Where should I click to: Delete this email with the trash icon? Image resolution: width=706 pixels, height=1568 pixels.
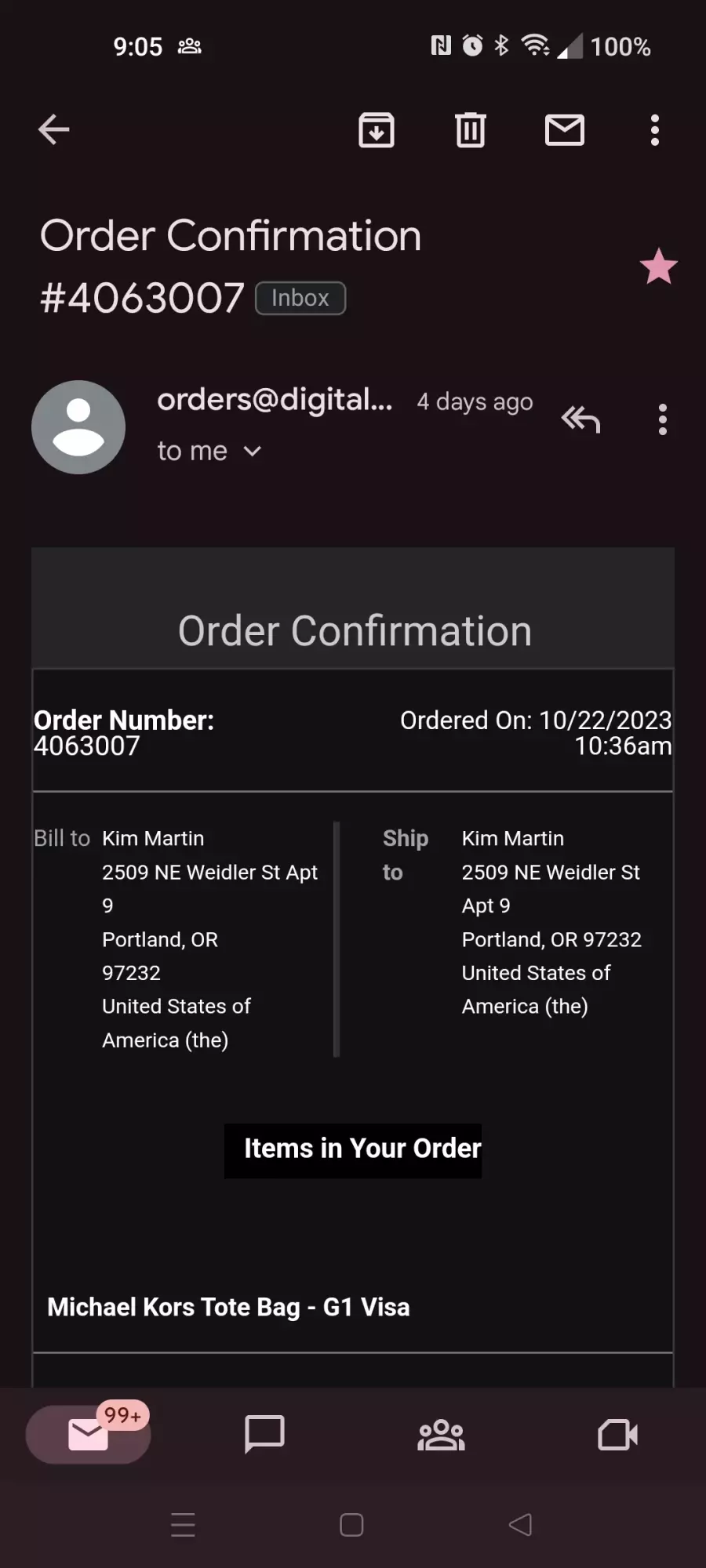471,130
